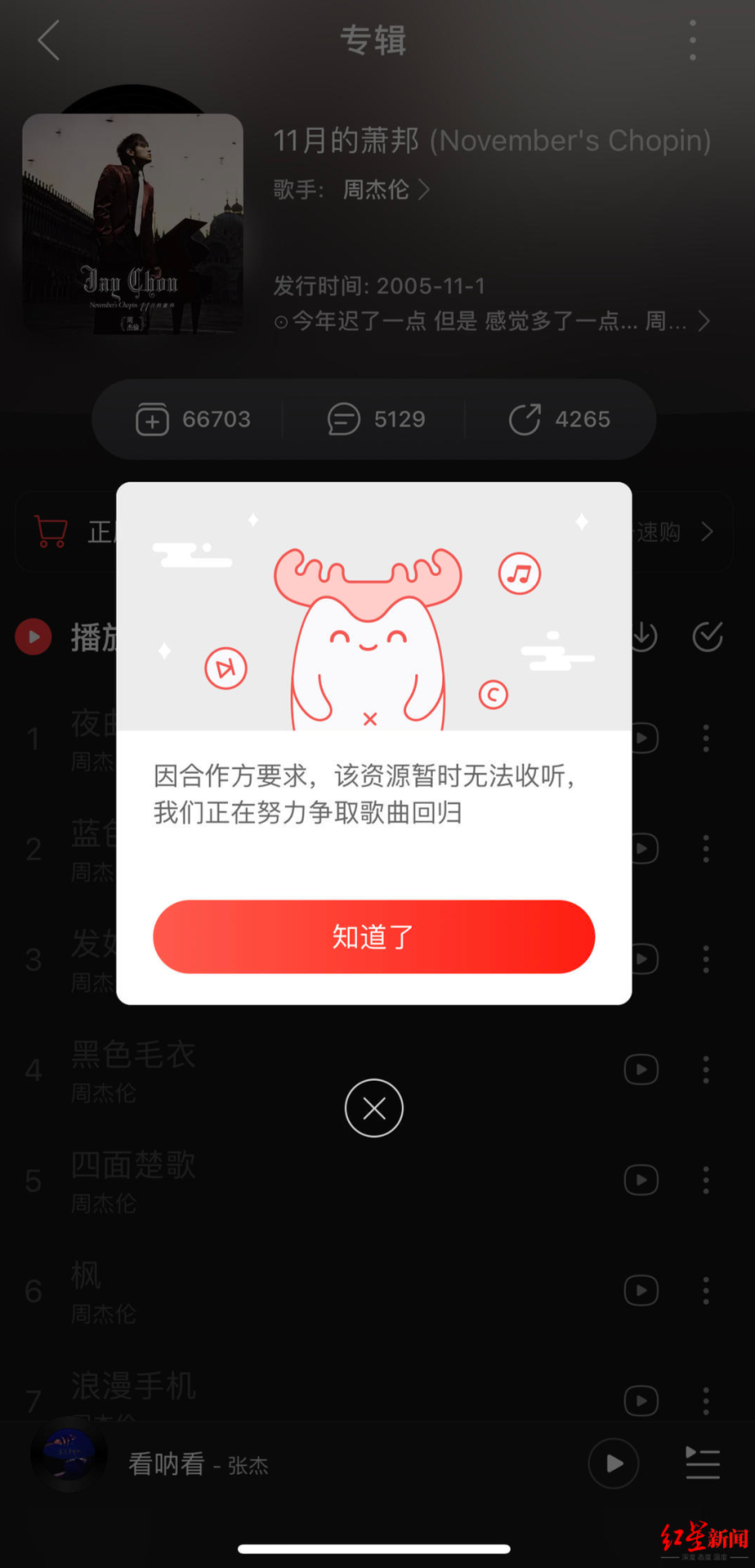Open the multi-select check icon
This screenshot has height=1568, width=755.
707,636
